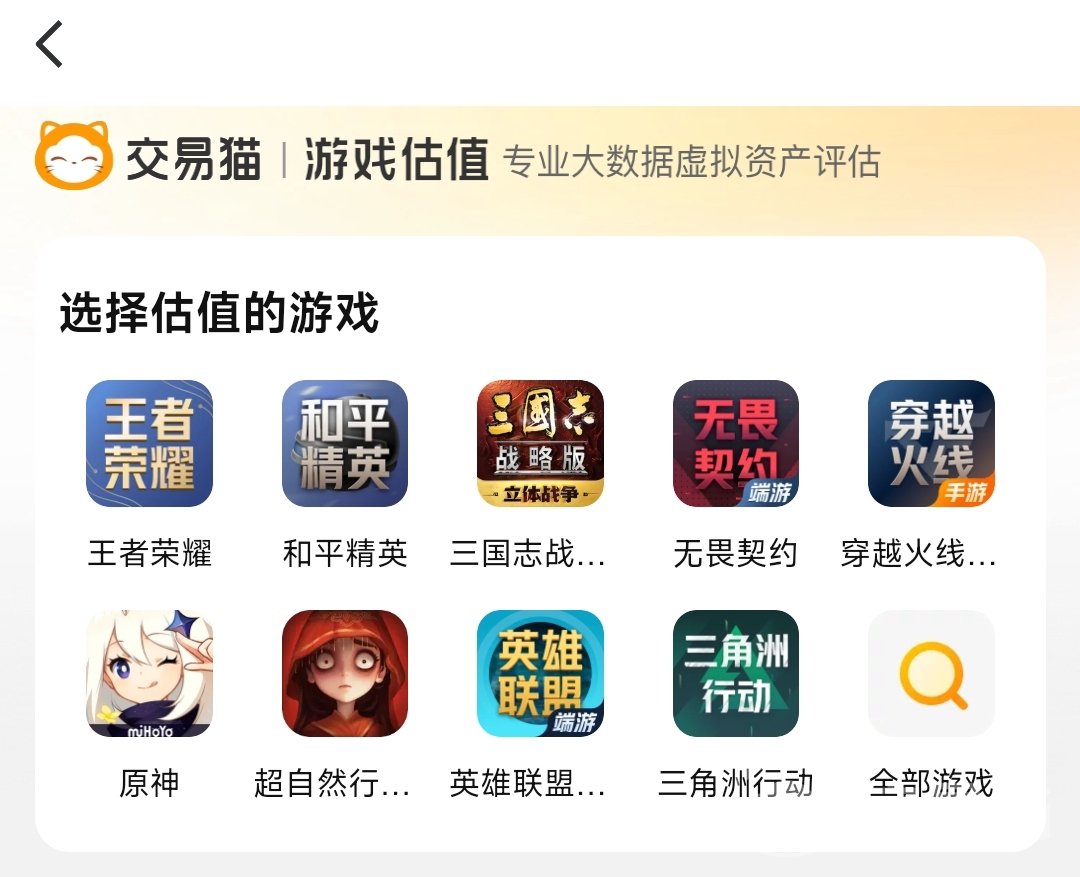The width and height of the screenshot is (1080, 877).
Task: Choose 英雄联盟 PC game
Action: [x=540, y=673]
